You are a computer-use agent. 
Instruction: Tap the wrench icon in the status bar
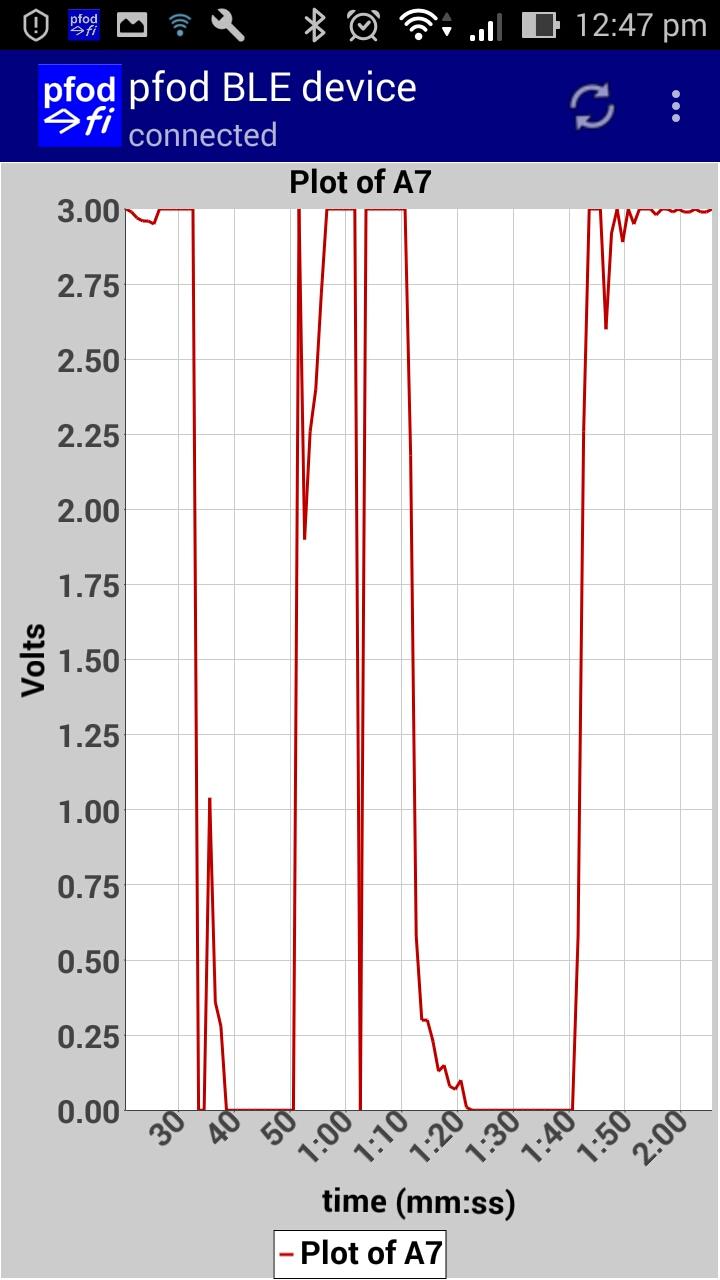click(229, 22)
